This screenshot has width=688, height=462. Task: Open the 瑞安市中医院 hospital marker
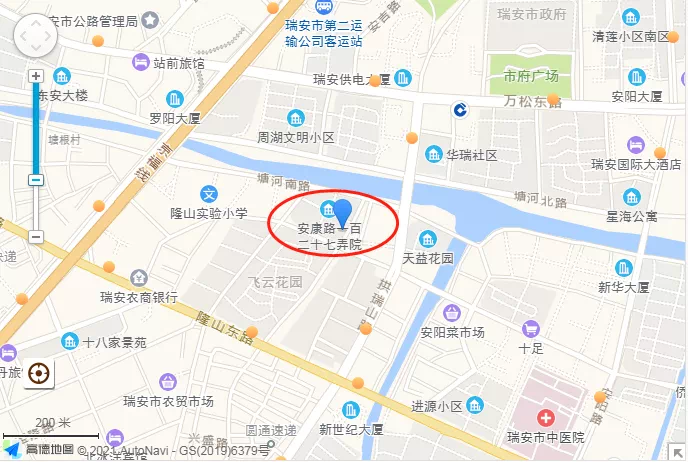tap(546, 418)
